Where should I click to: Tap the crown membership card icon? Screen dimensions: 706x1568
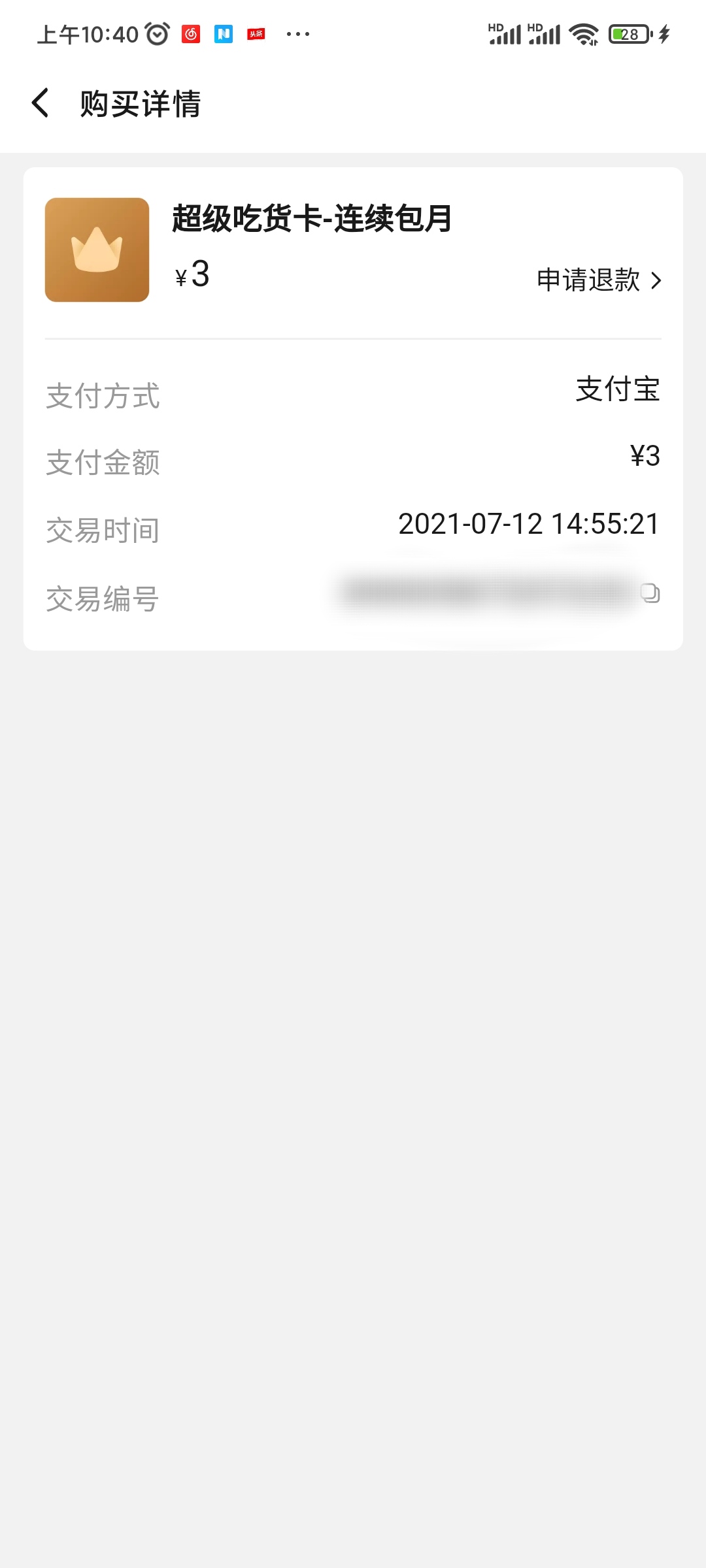97,250
